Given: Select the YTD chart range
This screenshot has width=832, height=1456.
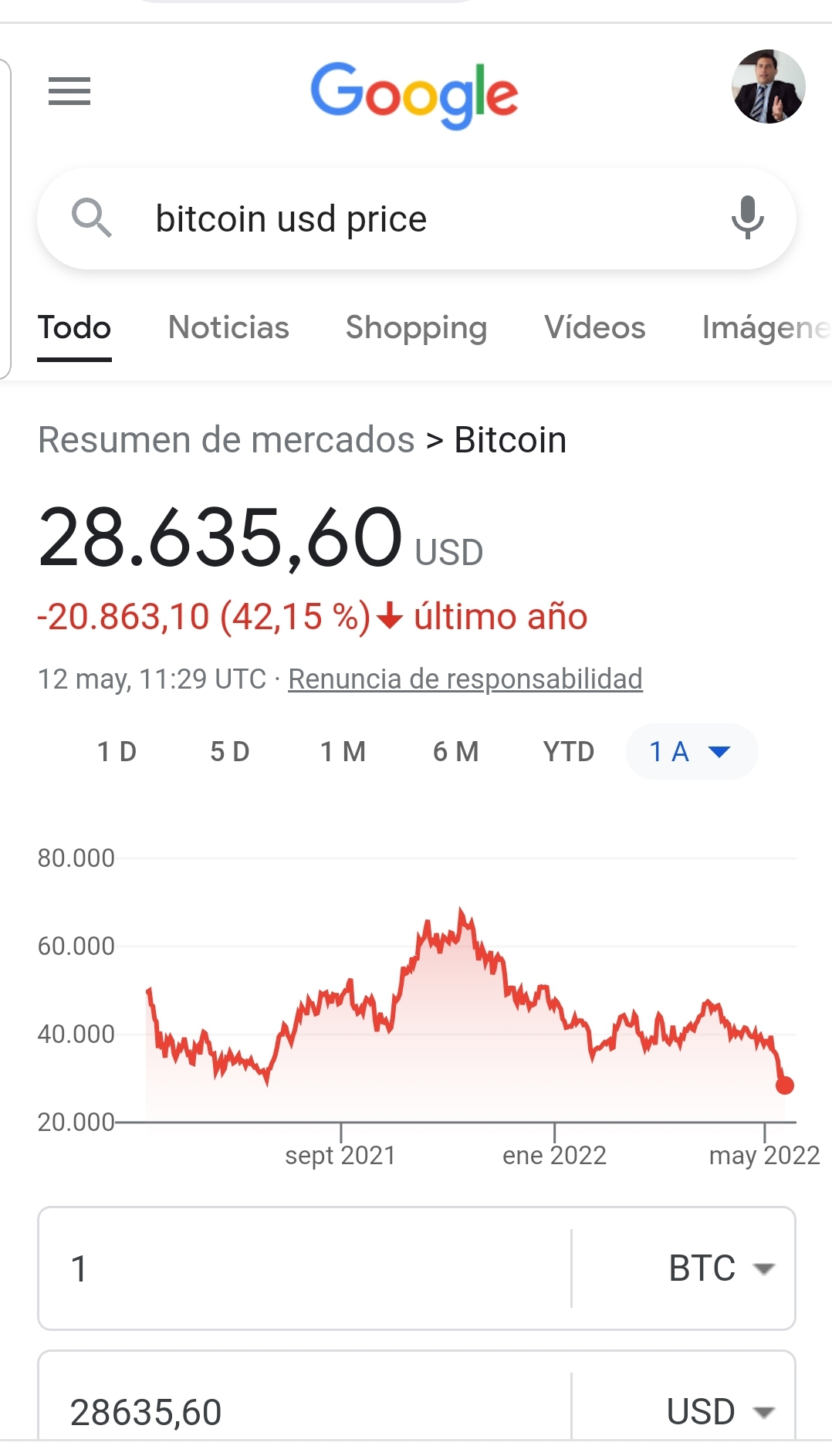Looking at the screenshot, I should (x=568, y=752).
